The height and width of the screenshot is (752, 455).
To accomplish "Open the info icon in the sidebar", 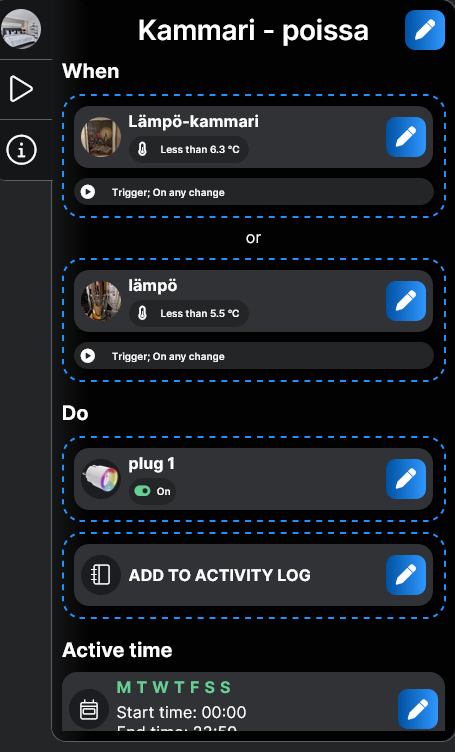I will tap(21, 150).
